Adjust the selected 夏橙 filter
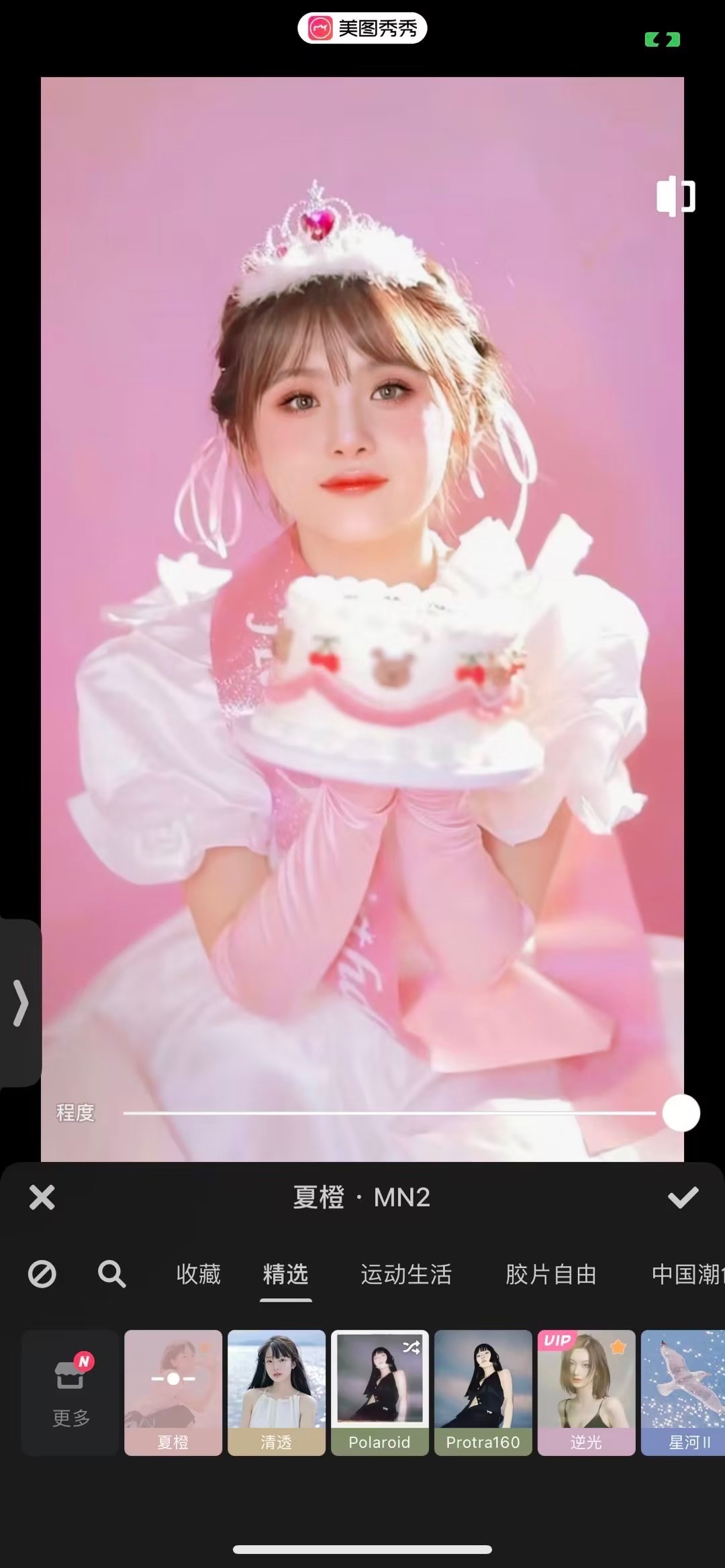Screen dimensions: 725x1568 coord(173,1392)
